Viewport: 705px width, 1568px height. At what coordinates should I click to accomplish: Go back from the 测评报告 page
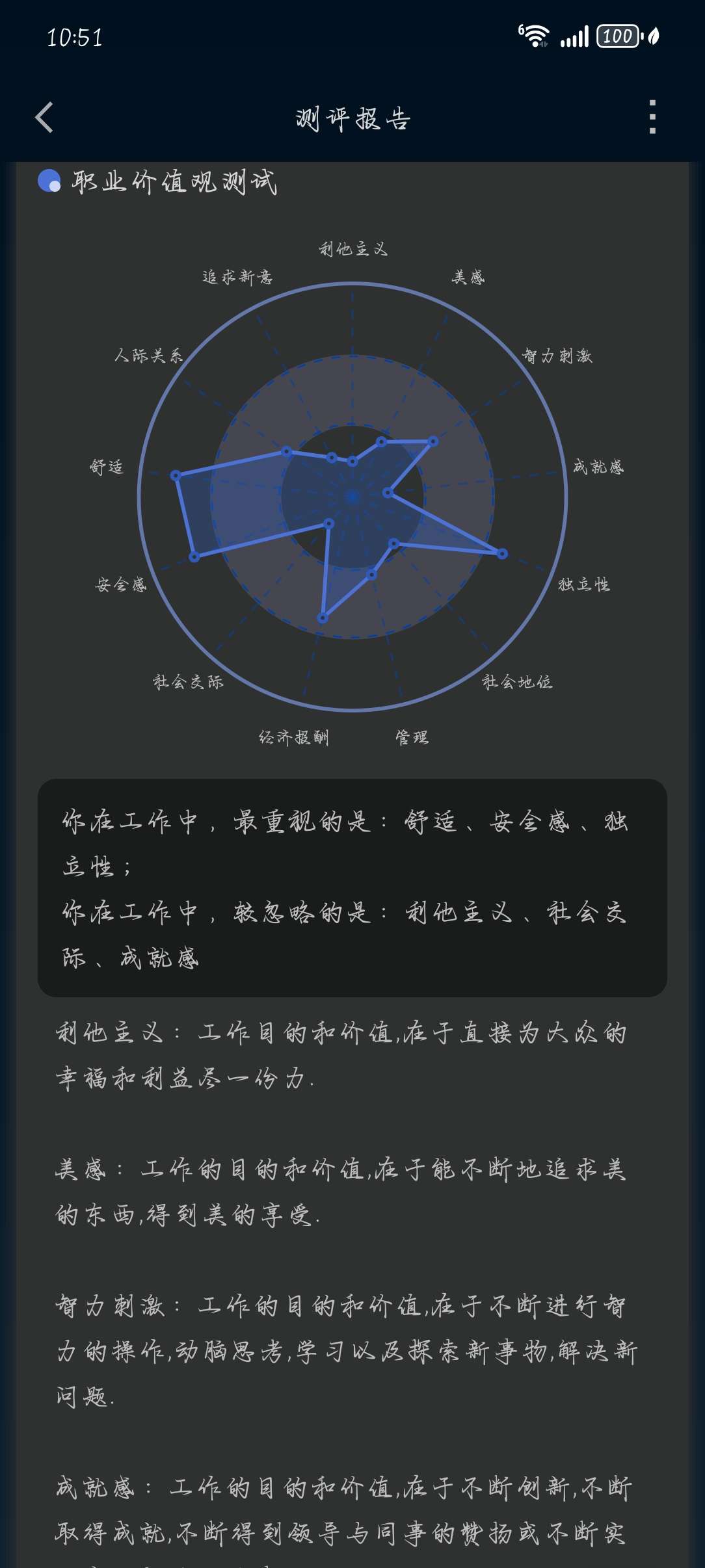point(44,118)
